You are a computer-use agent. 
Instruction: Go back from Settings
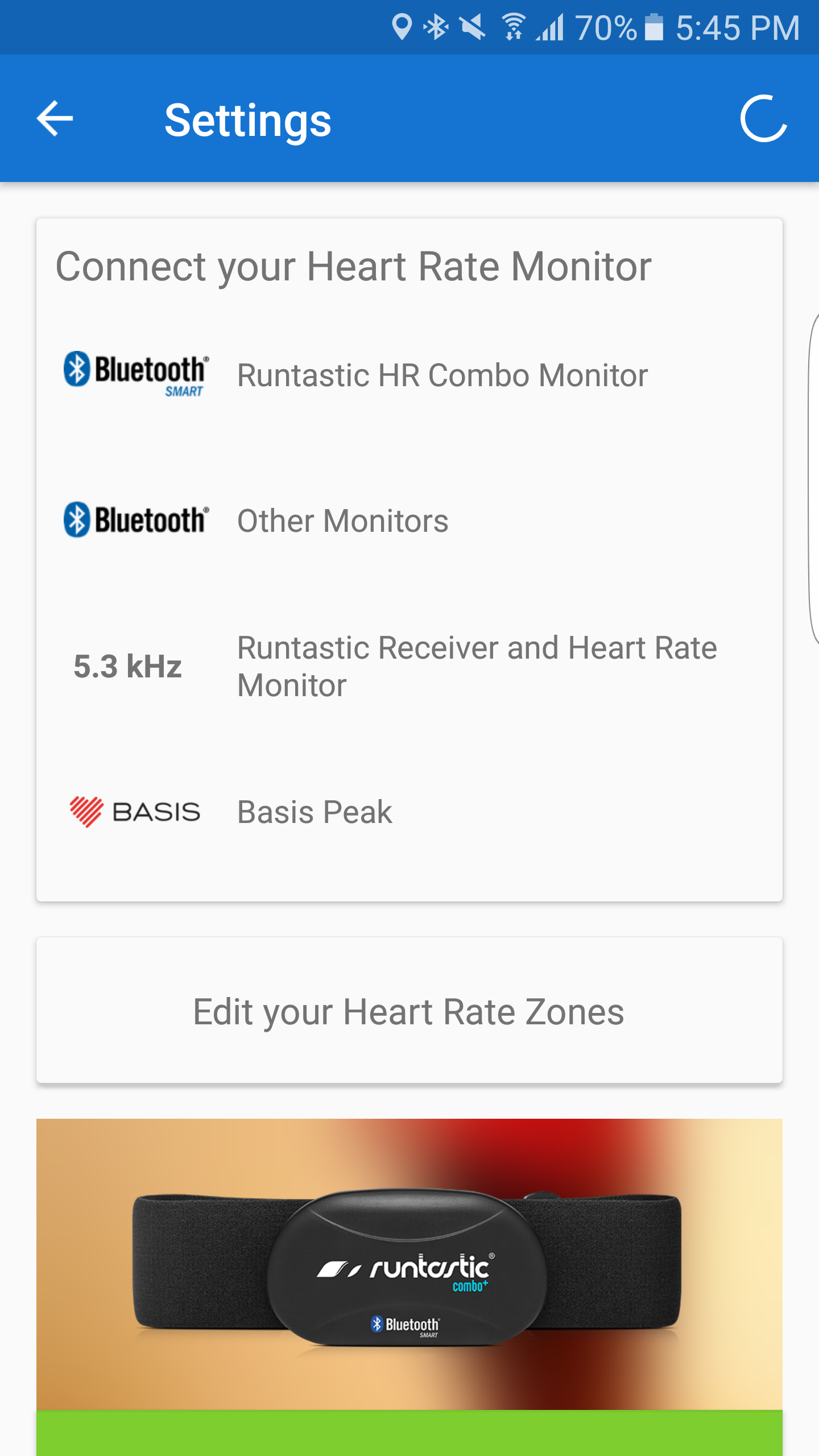[55, 119]
